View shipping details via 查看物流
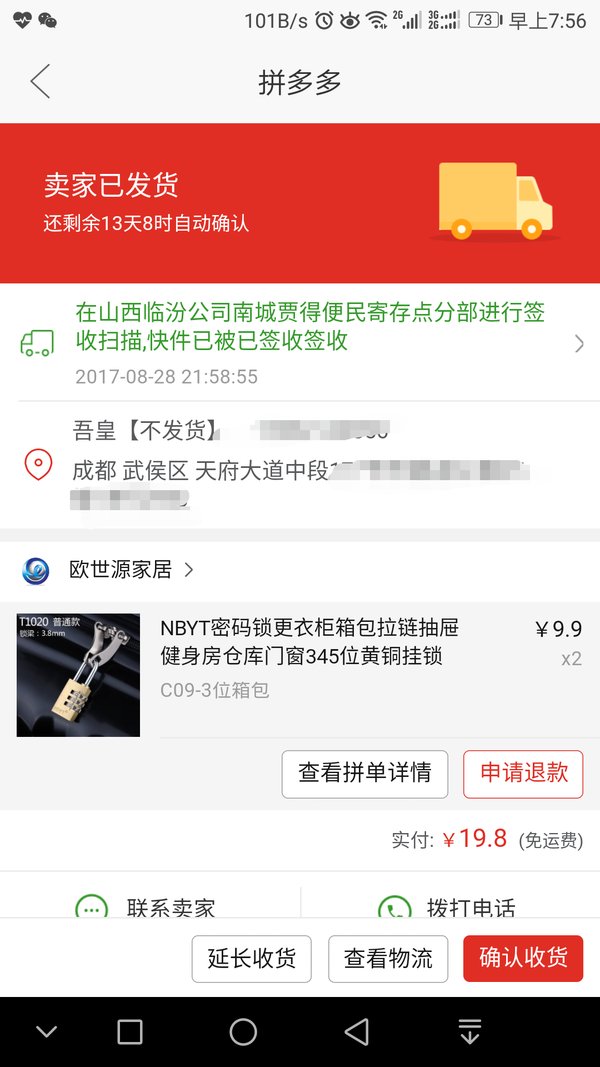Viewport: 600px width, 1067px height. click(x=388, y=958)
